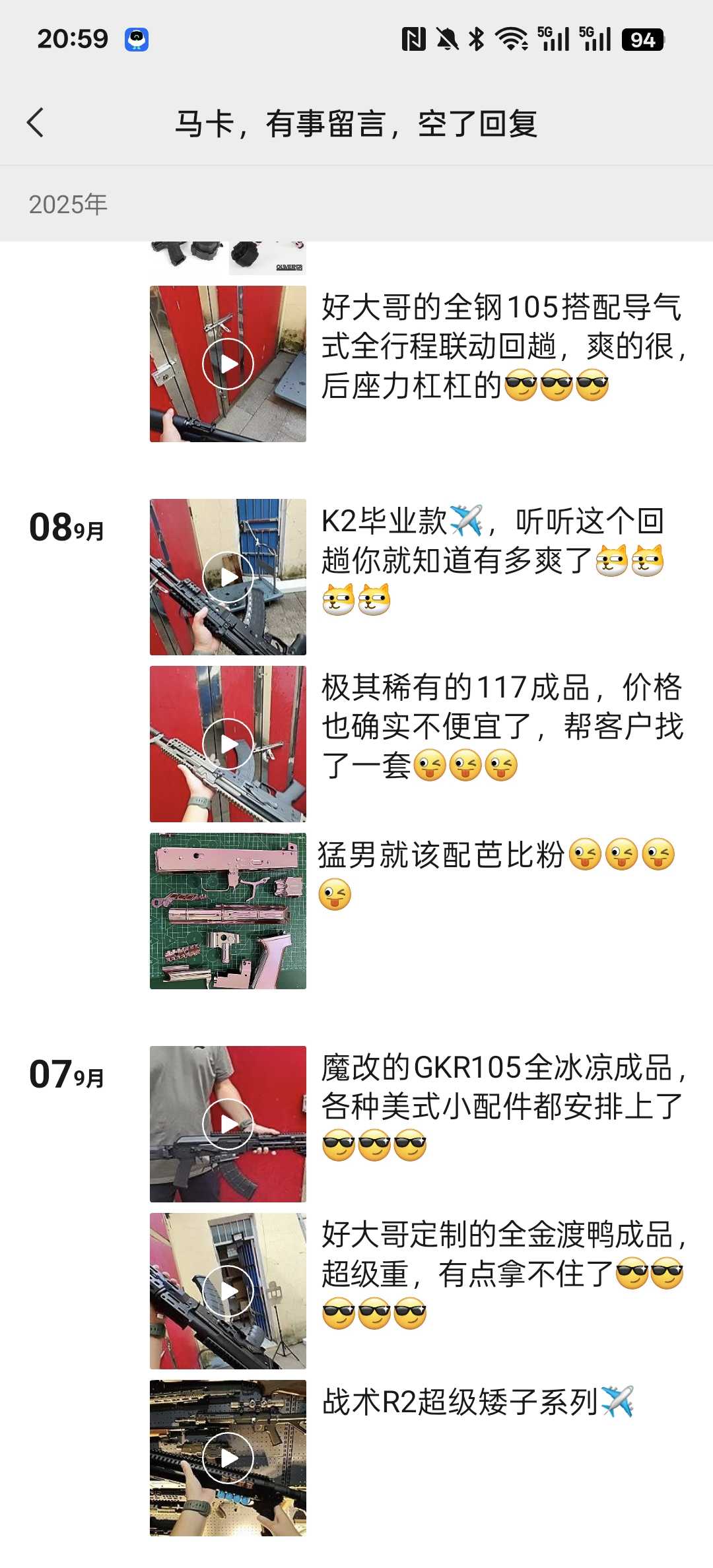Play the K2毕业款 video post

[228, 577]
